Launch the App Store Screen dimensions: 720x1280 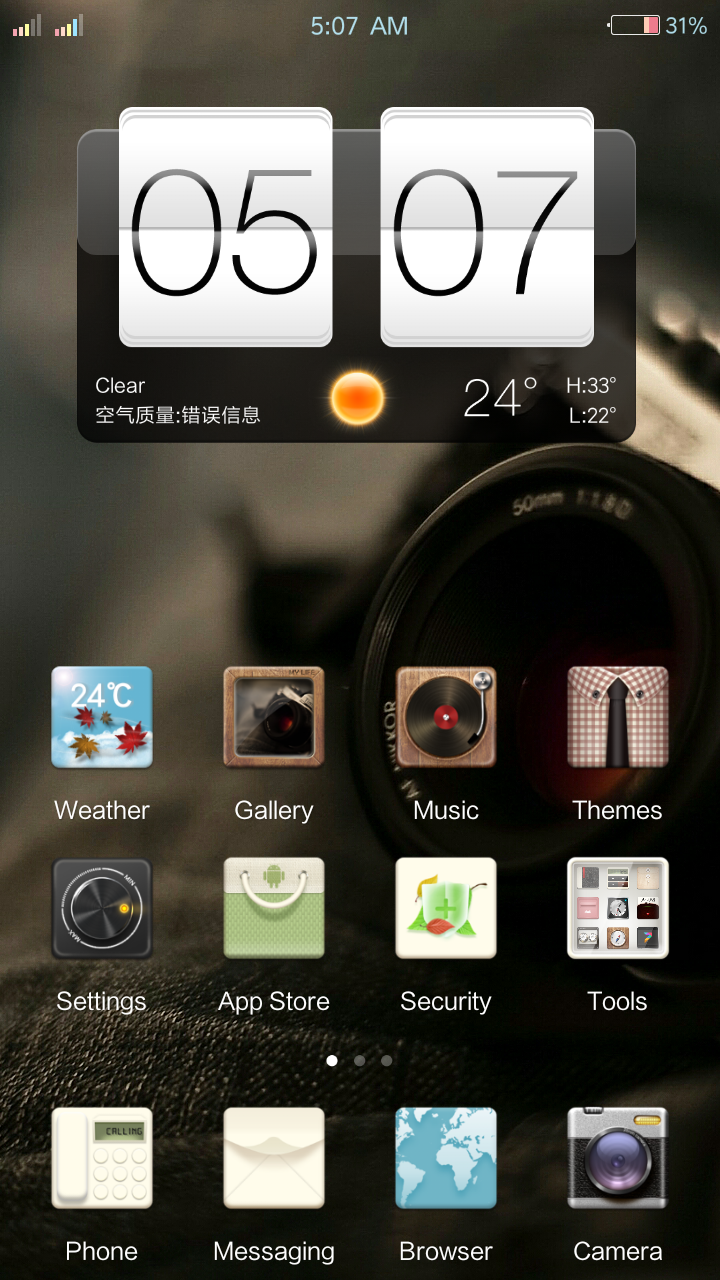coord(274,908)
